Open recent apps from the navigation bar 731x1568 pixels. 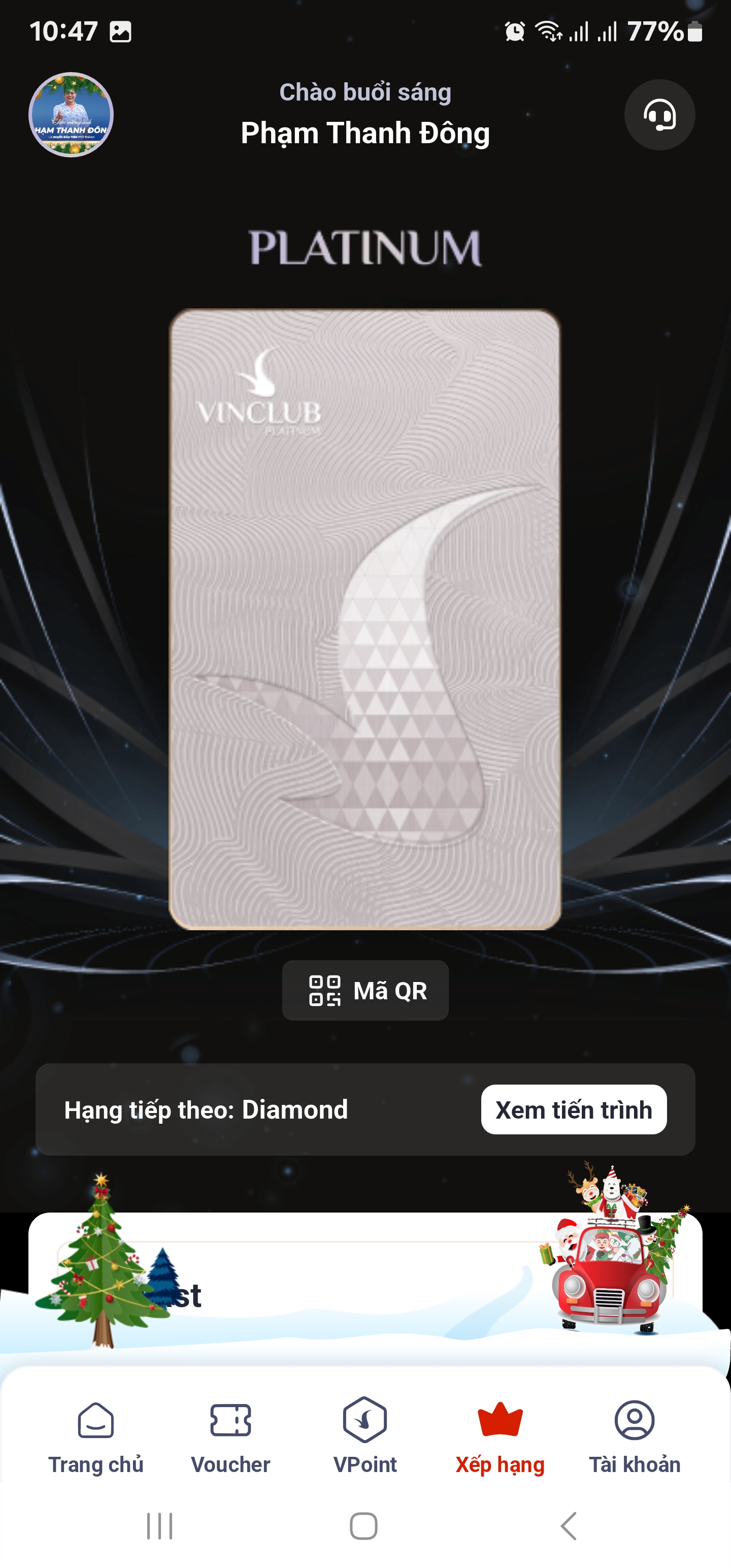(x=160, y=1526)
